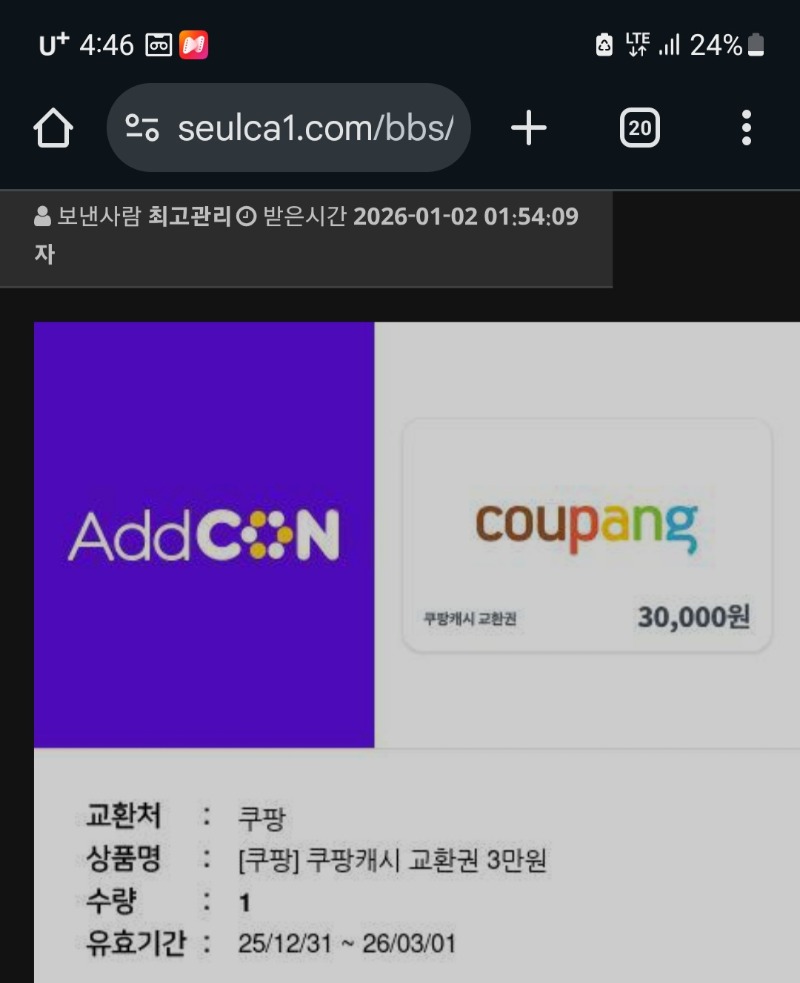800x983 pixels.
Task: Tap the seulca1.com address bar
Action: 314,128
